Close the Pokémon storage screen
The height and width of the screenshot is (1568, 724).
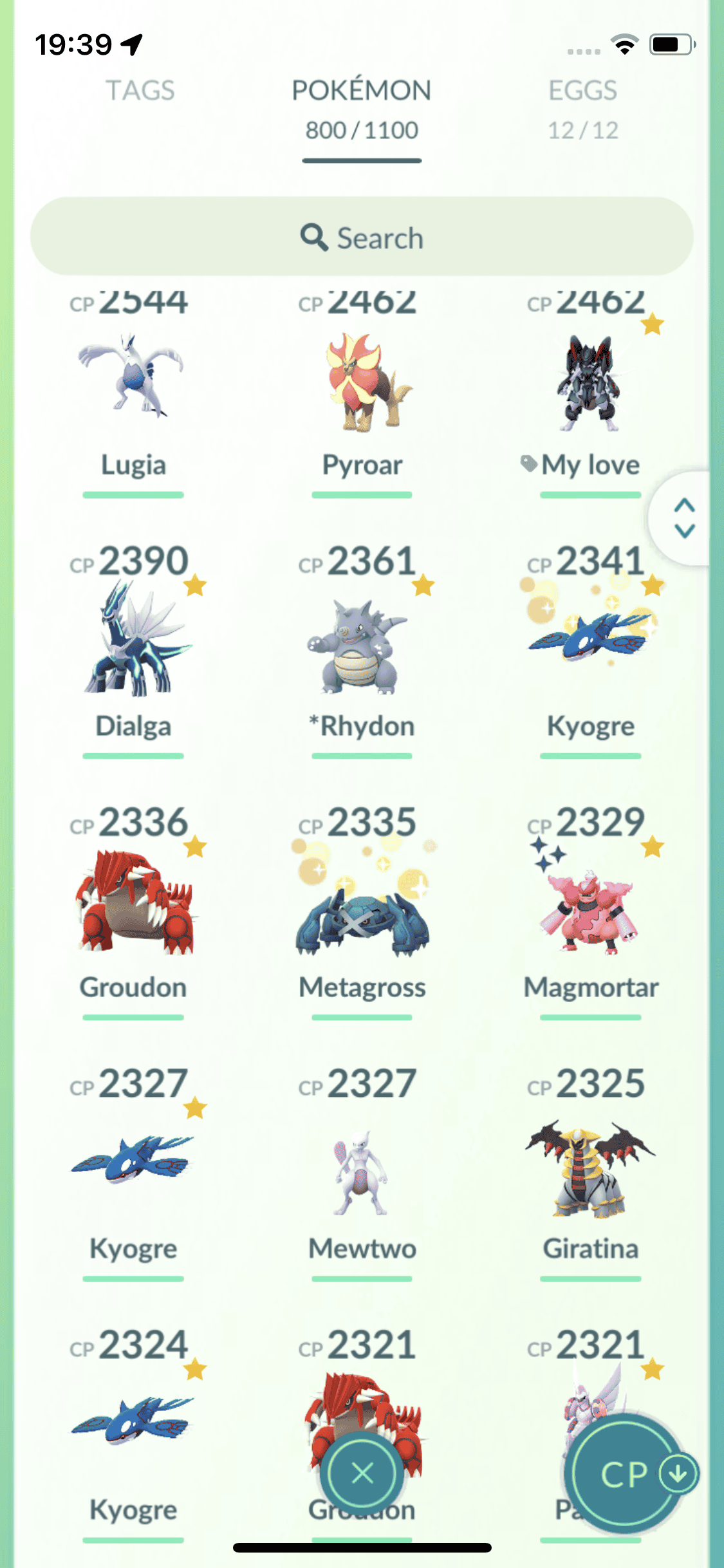tap(363, 1472)
